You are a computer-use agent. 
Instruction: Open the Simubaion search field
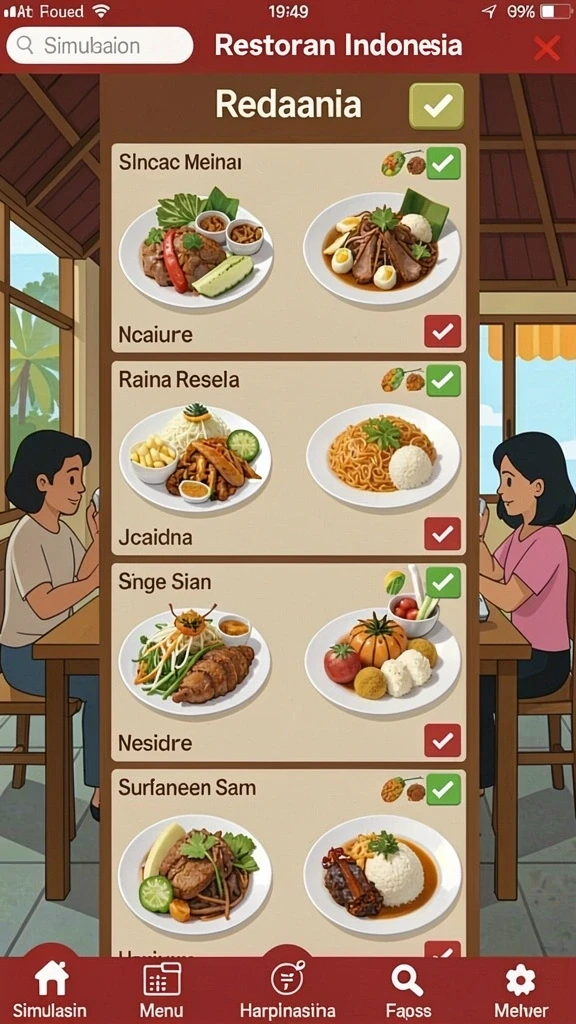click(99, 45)
